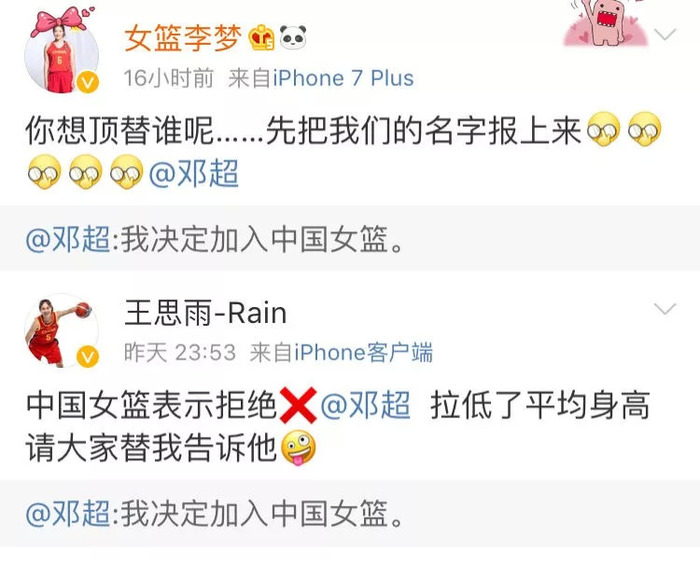
Task: Tap the iPhone客户端 source link
Action: (x=363, y=352)
